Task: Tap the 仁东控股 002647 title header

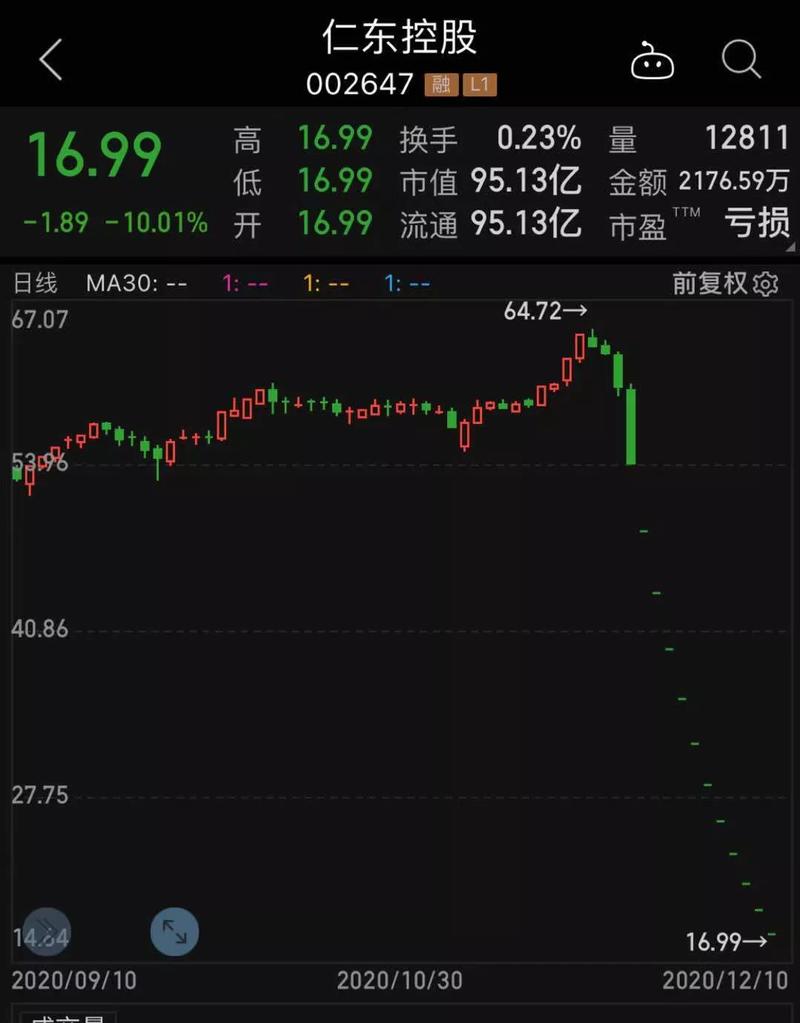Action: 400,40
